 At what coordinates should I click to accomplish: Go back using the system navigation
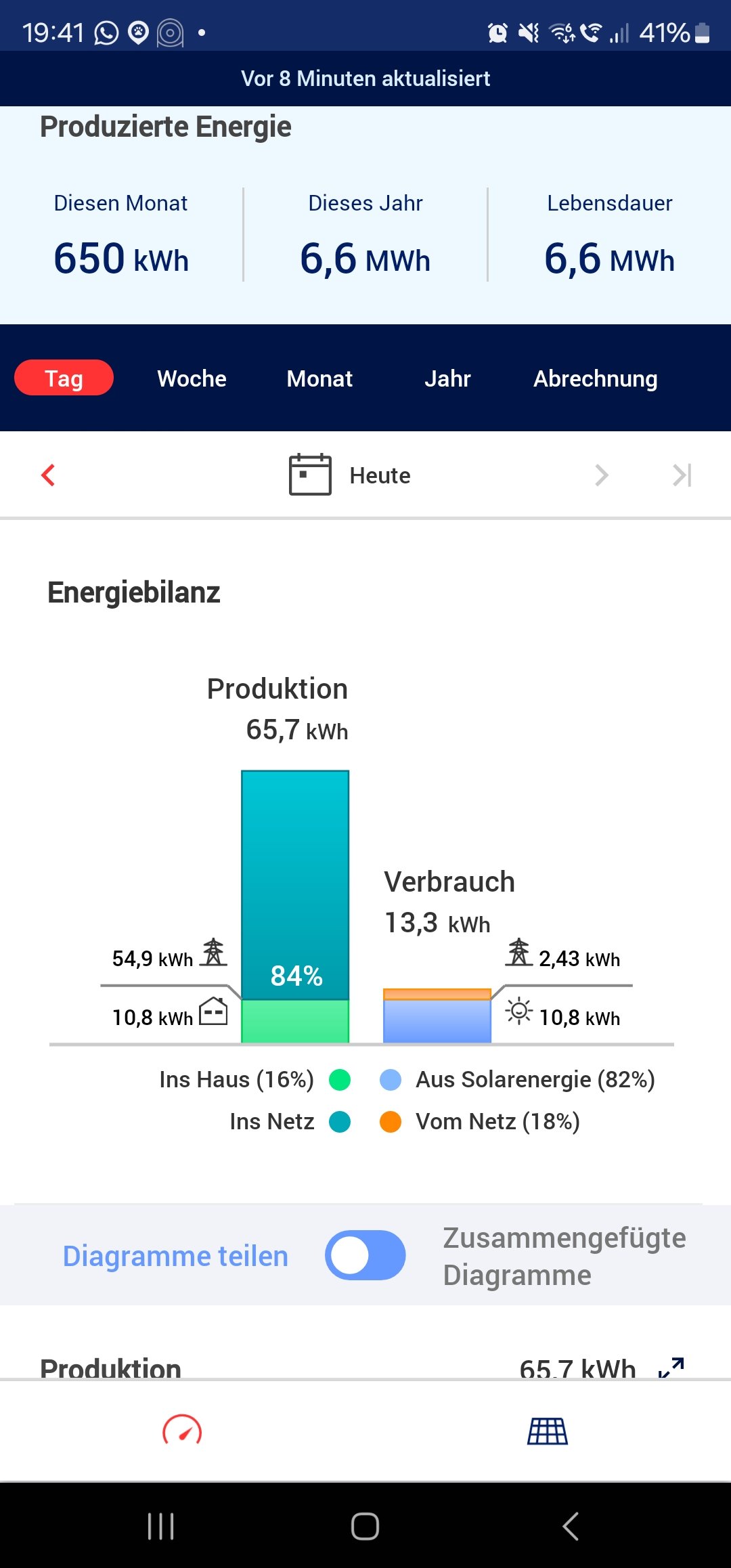click(x=570, y=1526)
